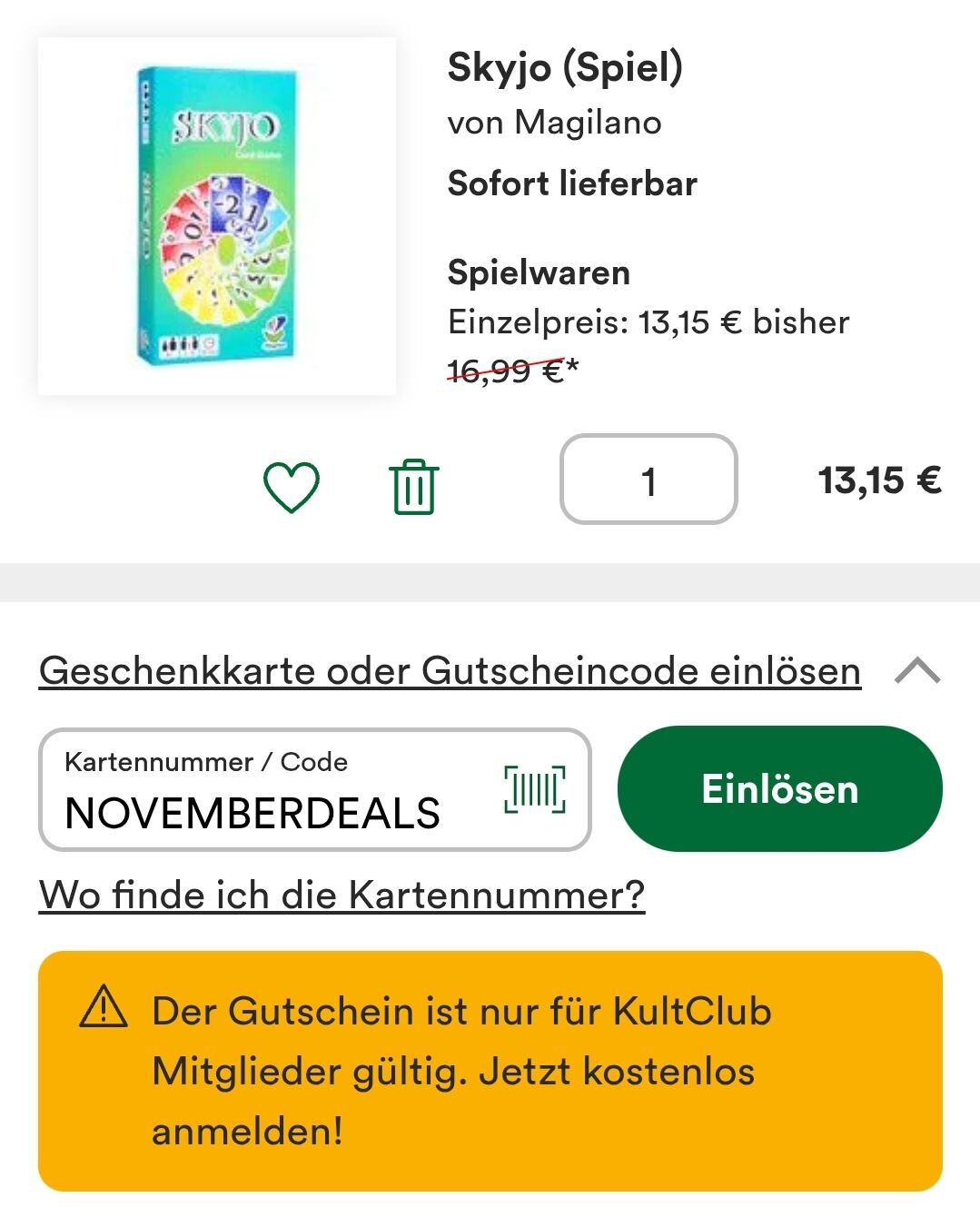
Task: Remove Skyjo from the cart
Action: [x=413, y=487]
